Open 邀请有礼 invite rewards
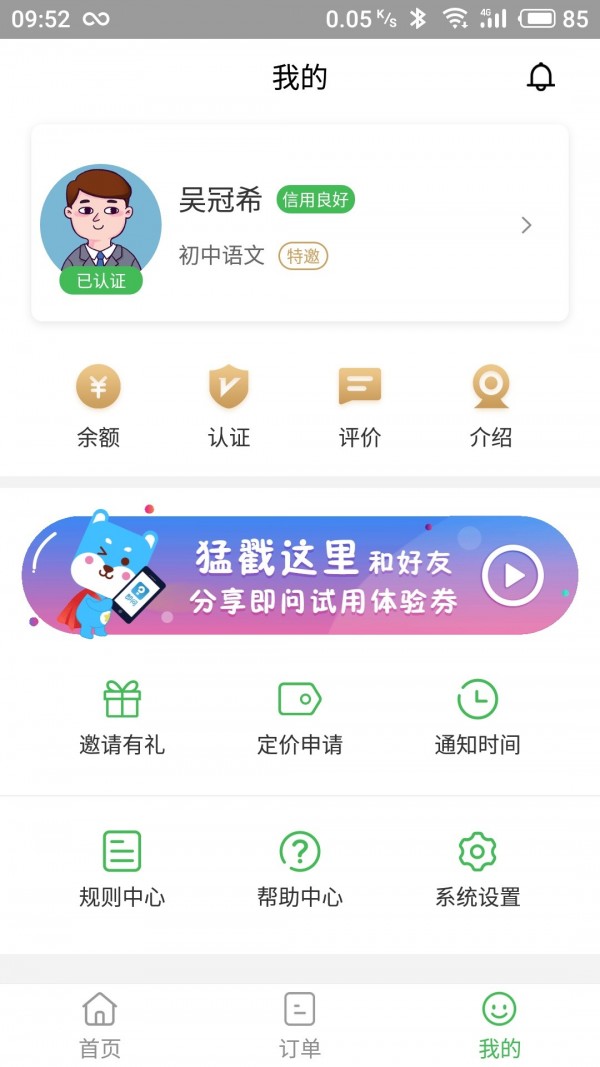The image size is (600, 1067). [122, 717]
